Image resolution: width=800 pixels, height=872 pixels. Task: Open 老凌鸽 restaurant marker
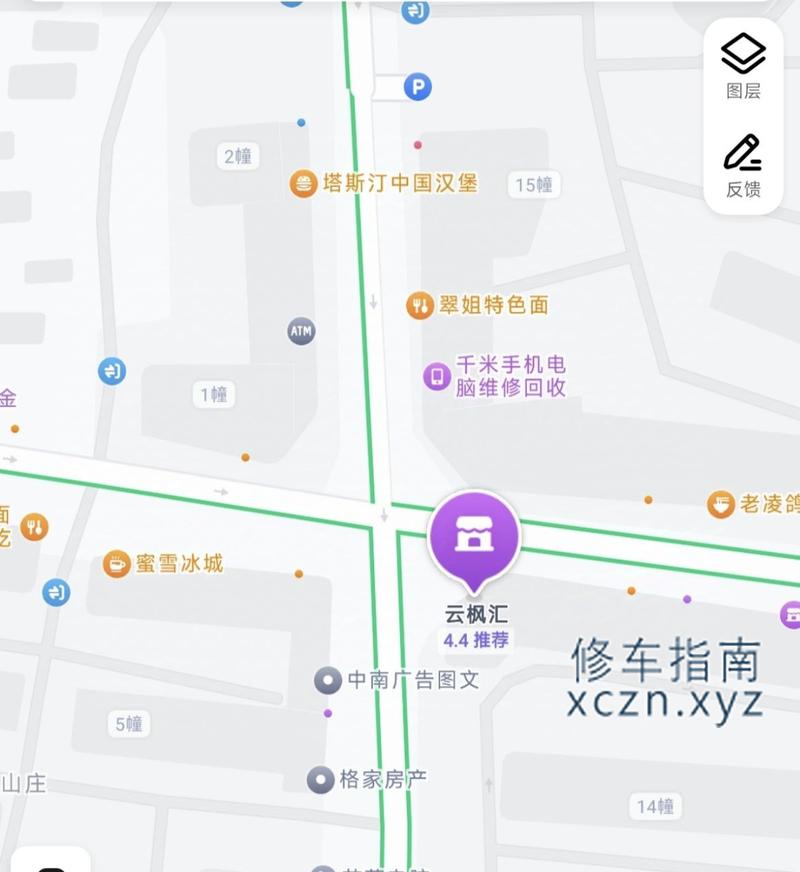click(x=721, y=504)
